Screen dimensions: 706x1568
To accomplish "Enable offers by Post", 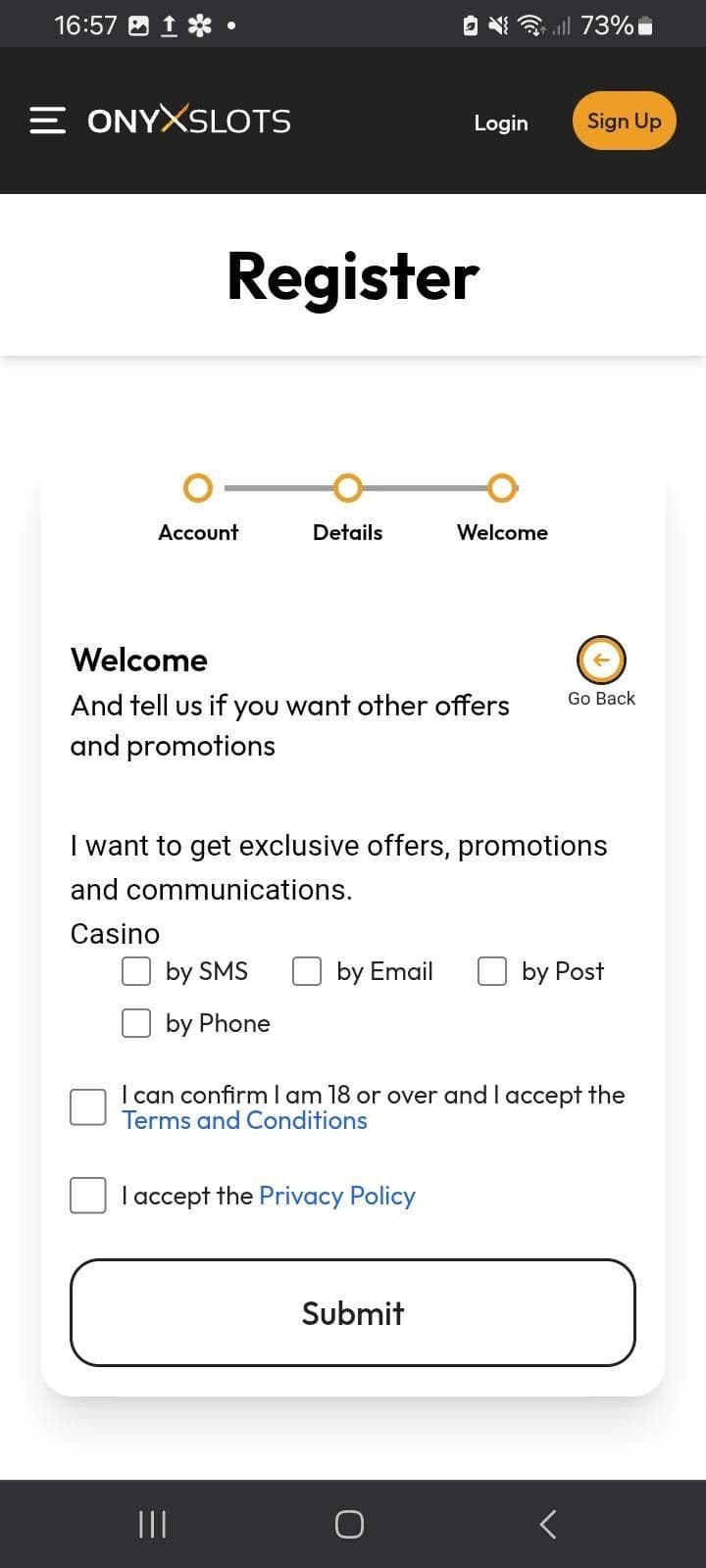I will coord(491,971).
